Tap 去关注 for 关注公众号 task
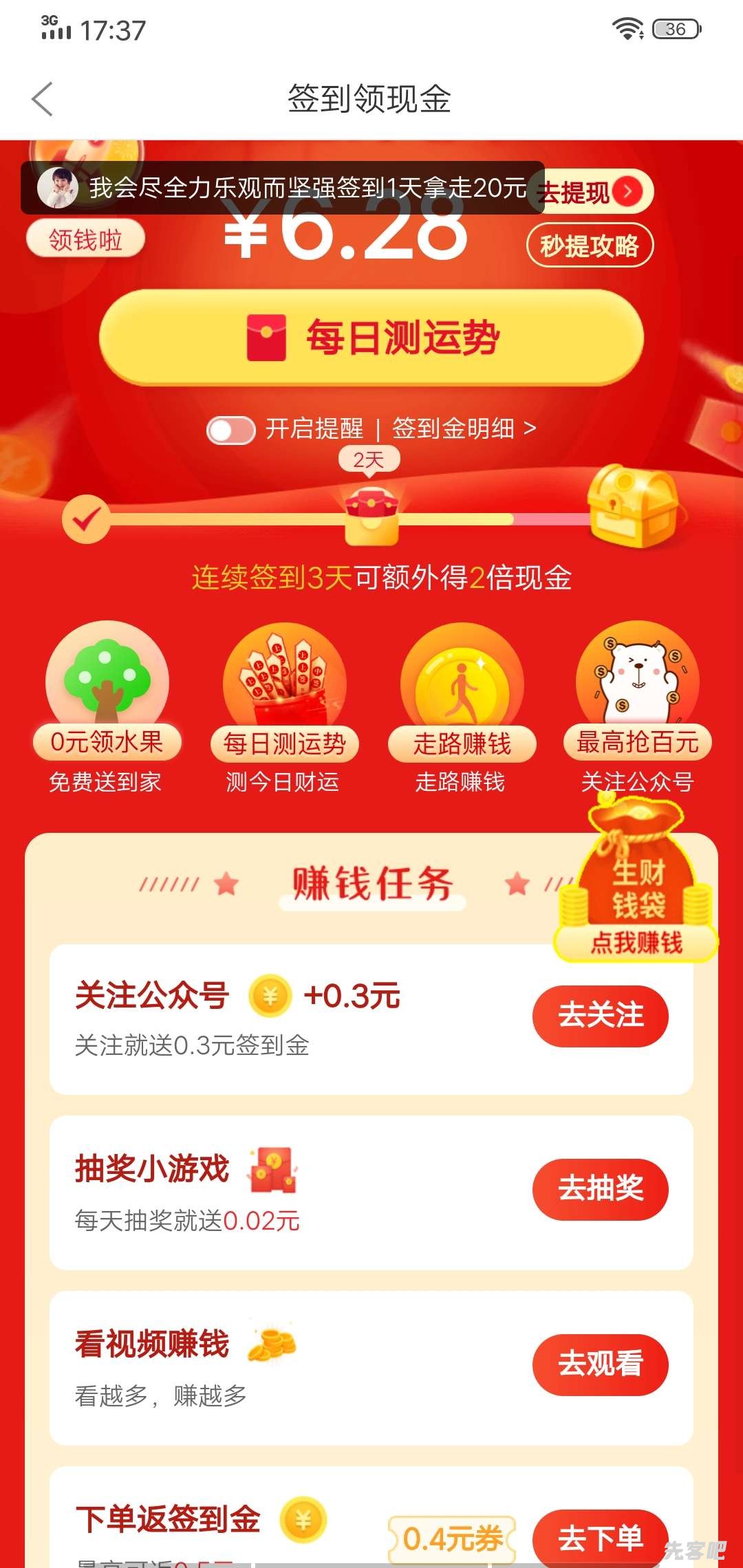 pyautogui.click(x=600, y=1016)
